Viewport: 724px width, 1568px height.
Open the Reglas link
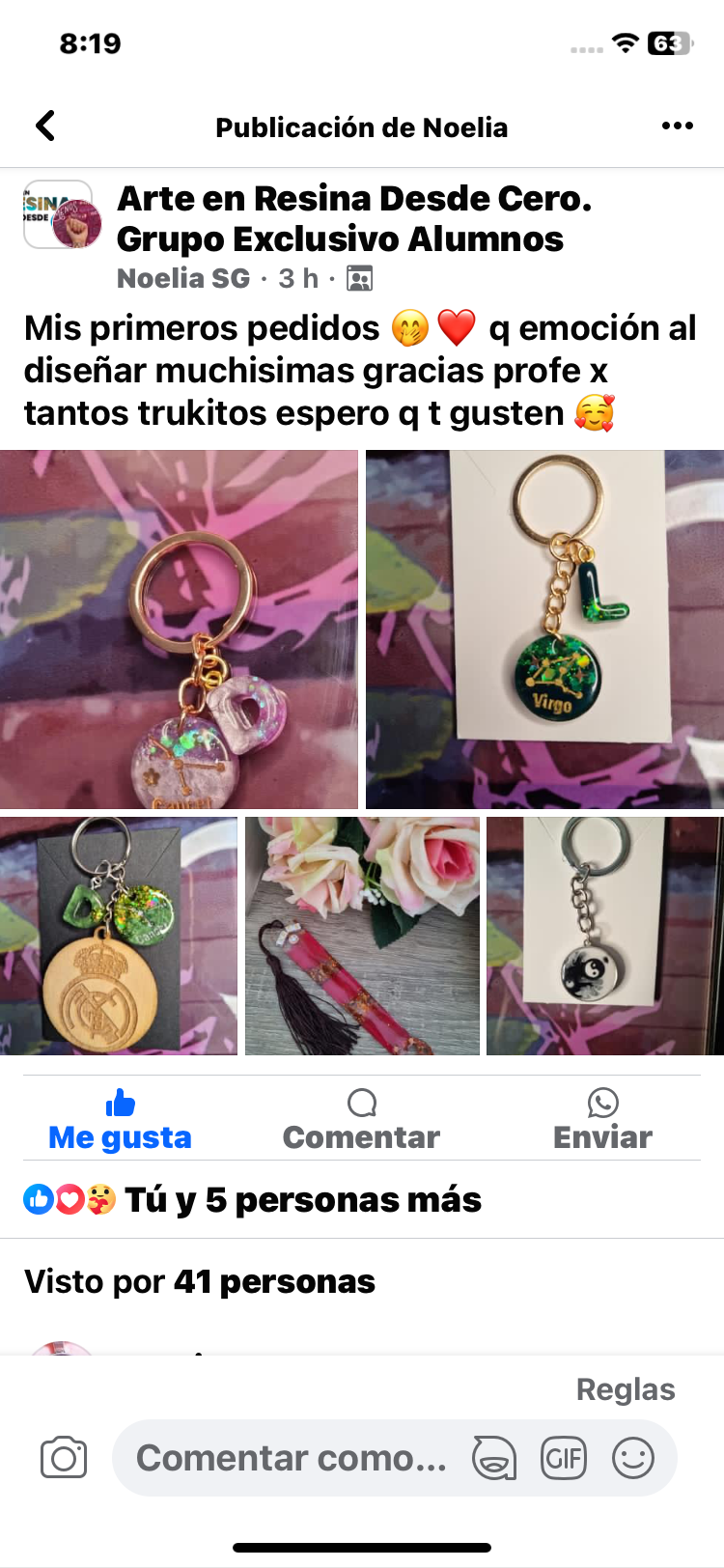pyautogui.click(x=625, y=1389)
